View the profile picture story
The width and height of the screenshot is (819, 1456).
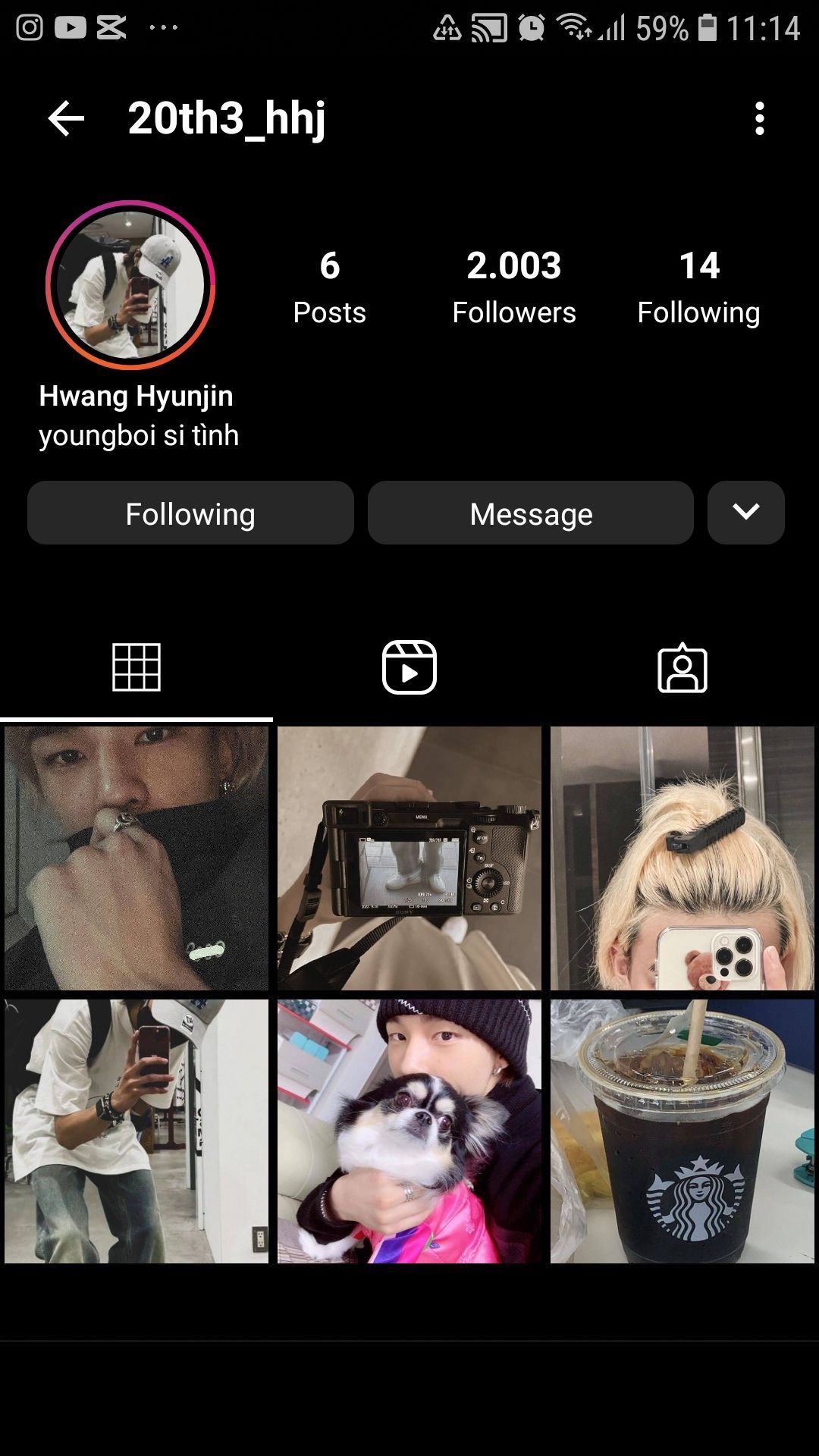[x=130, y=285]
